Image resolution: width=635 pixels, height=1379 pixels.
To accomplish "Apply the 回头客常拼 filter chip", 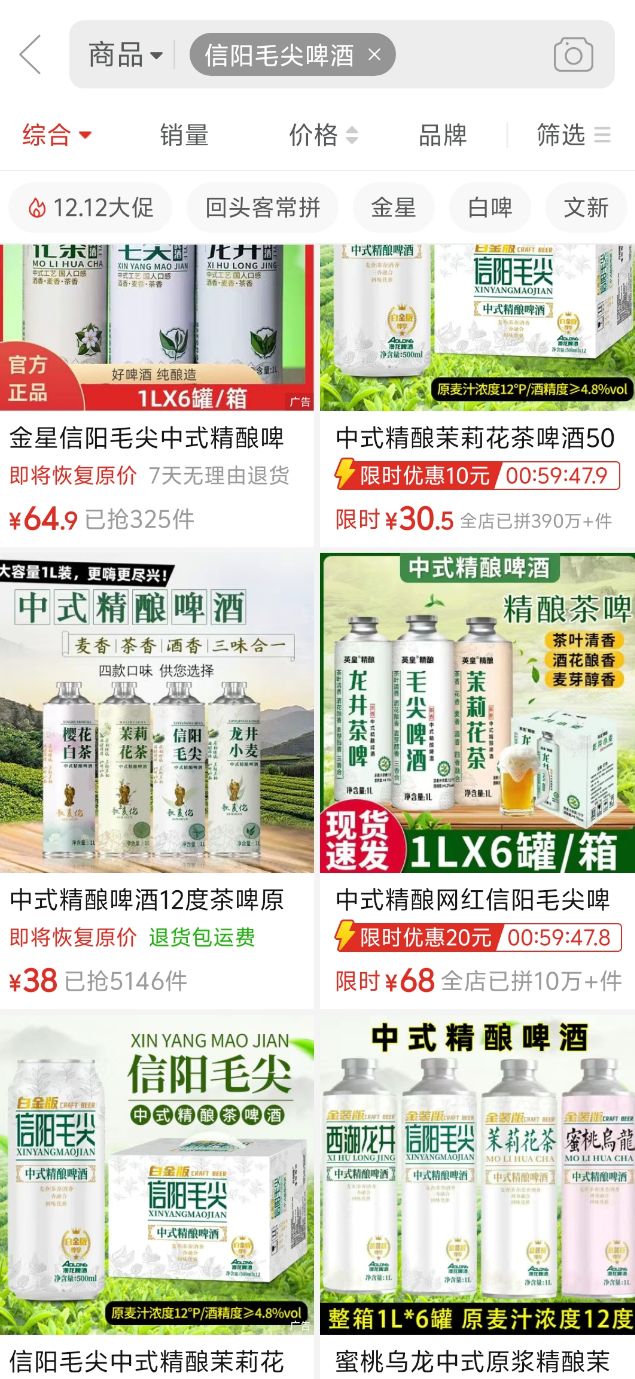I will tap(262, 208).
